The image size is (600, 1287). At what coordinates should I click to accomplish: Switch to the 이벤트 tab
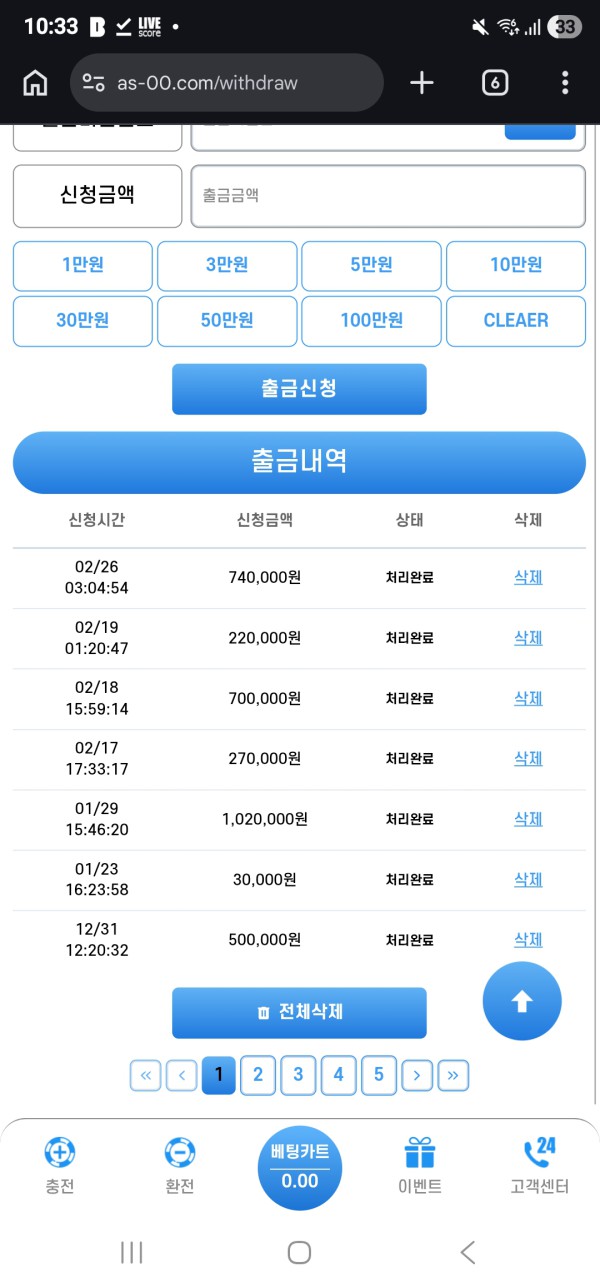tap(420, 1166)
